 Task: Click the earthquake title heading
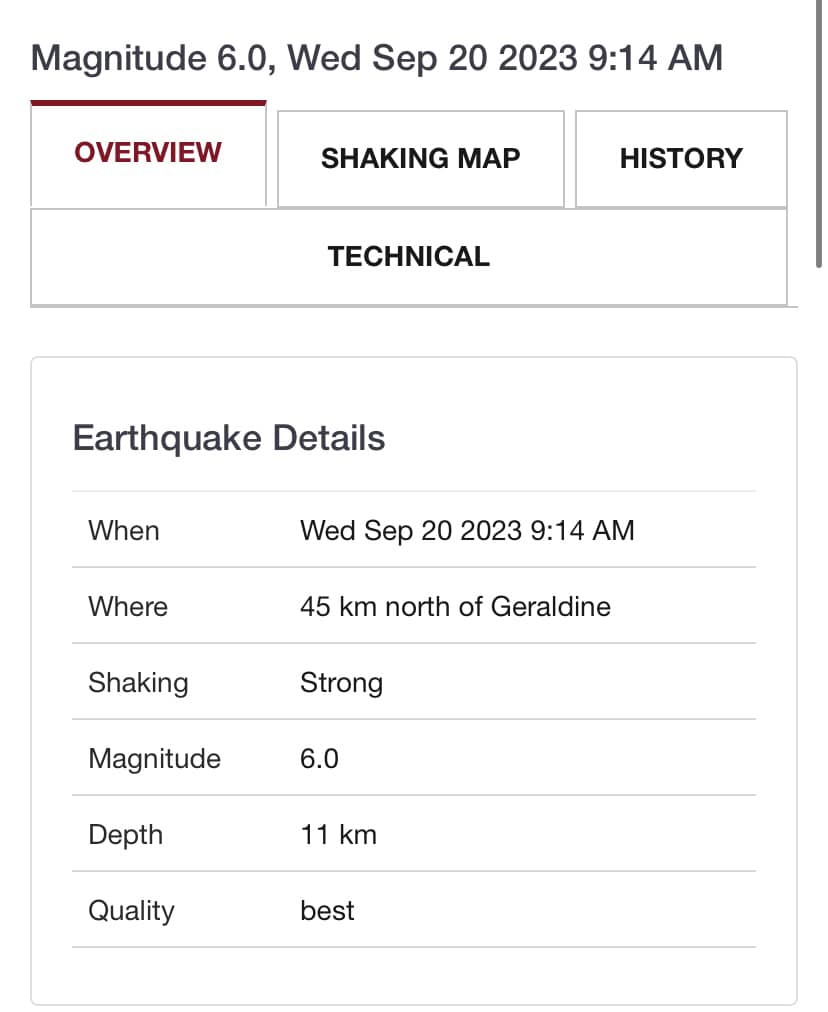(x=376, y=58)
